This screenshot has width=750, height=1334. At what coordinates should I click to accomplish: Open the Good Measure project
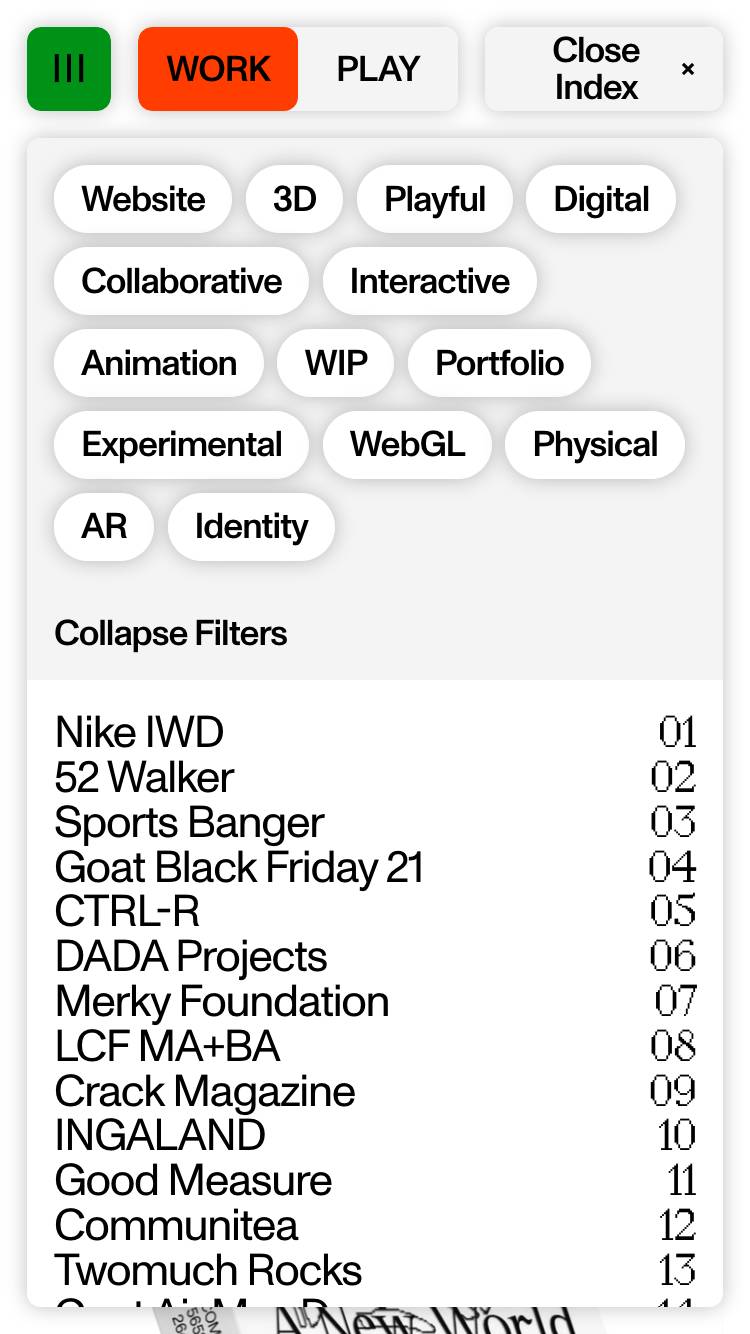point(375,1180)
